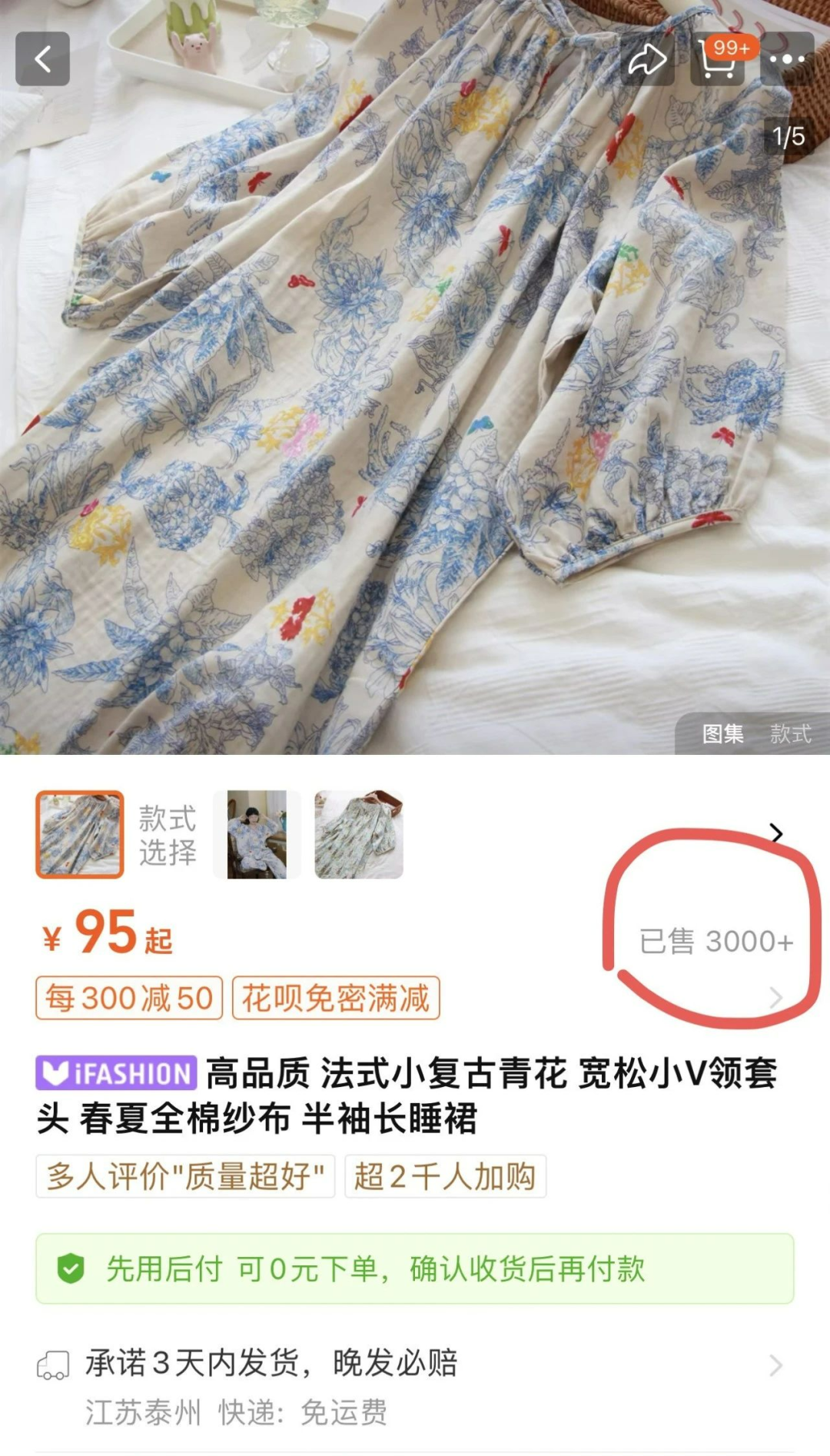Open the three-dot overflow menu

[x=787, y=59]
